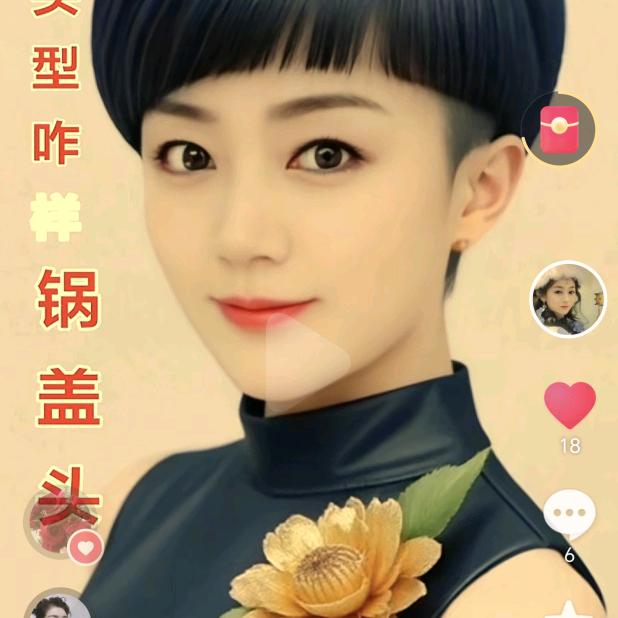Image resolution: width=618 pixels, height=618 pixels.
Task: Open the creator's profile avatar
Action: coord(567,299)
